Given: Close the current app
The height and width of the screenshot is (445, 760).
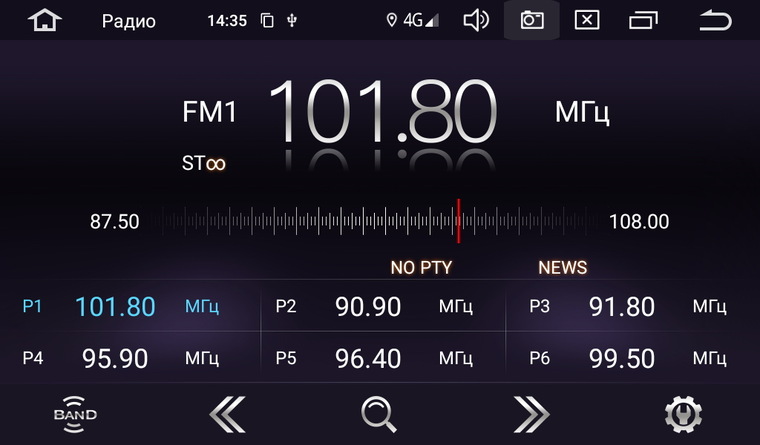Looking at the screenshot, I should pos(588,20).
